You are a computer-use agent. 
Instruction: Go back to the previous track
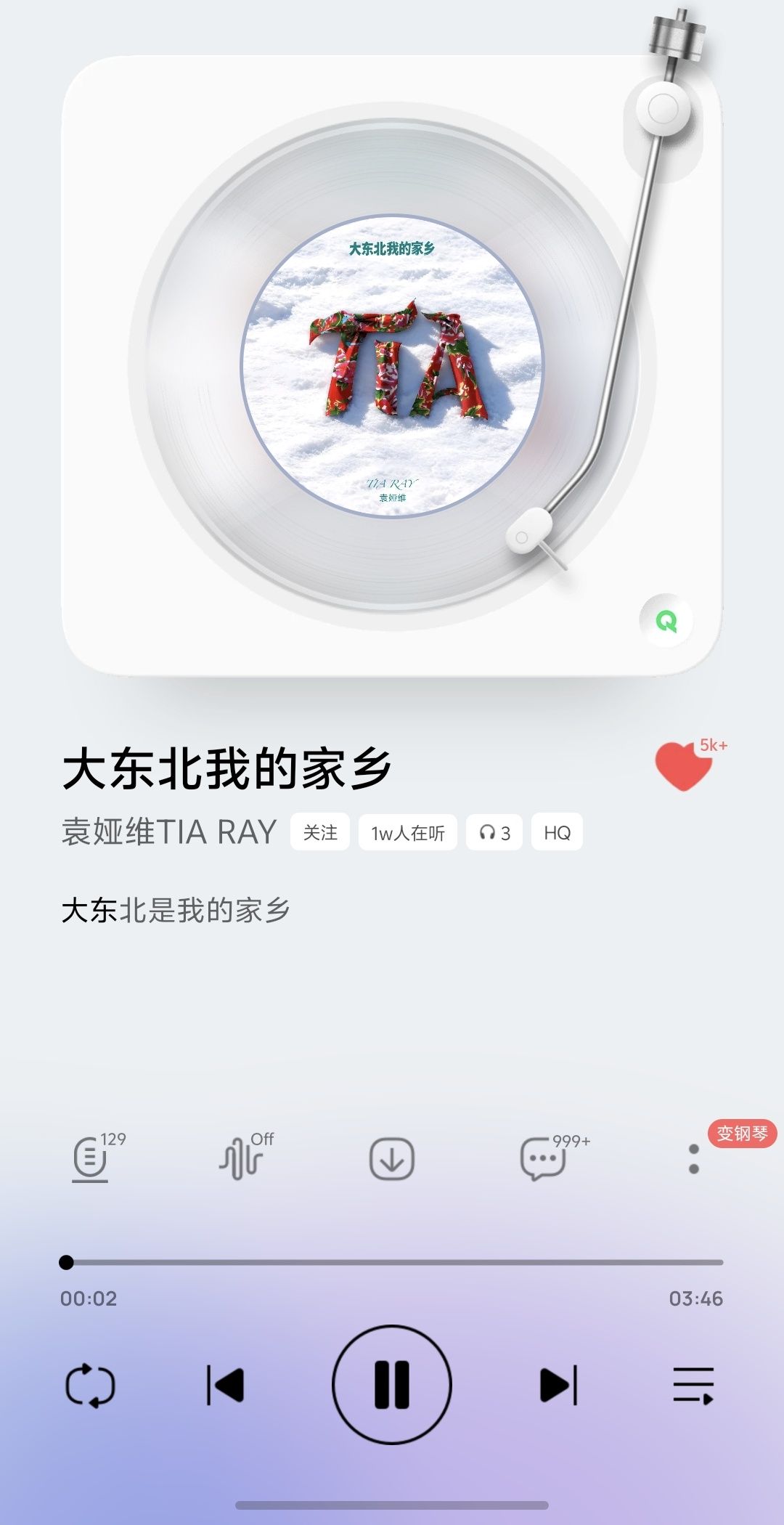225,1385
